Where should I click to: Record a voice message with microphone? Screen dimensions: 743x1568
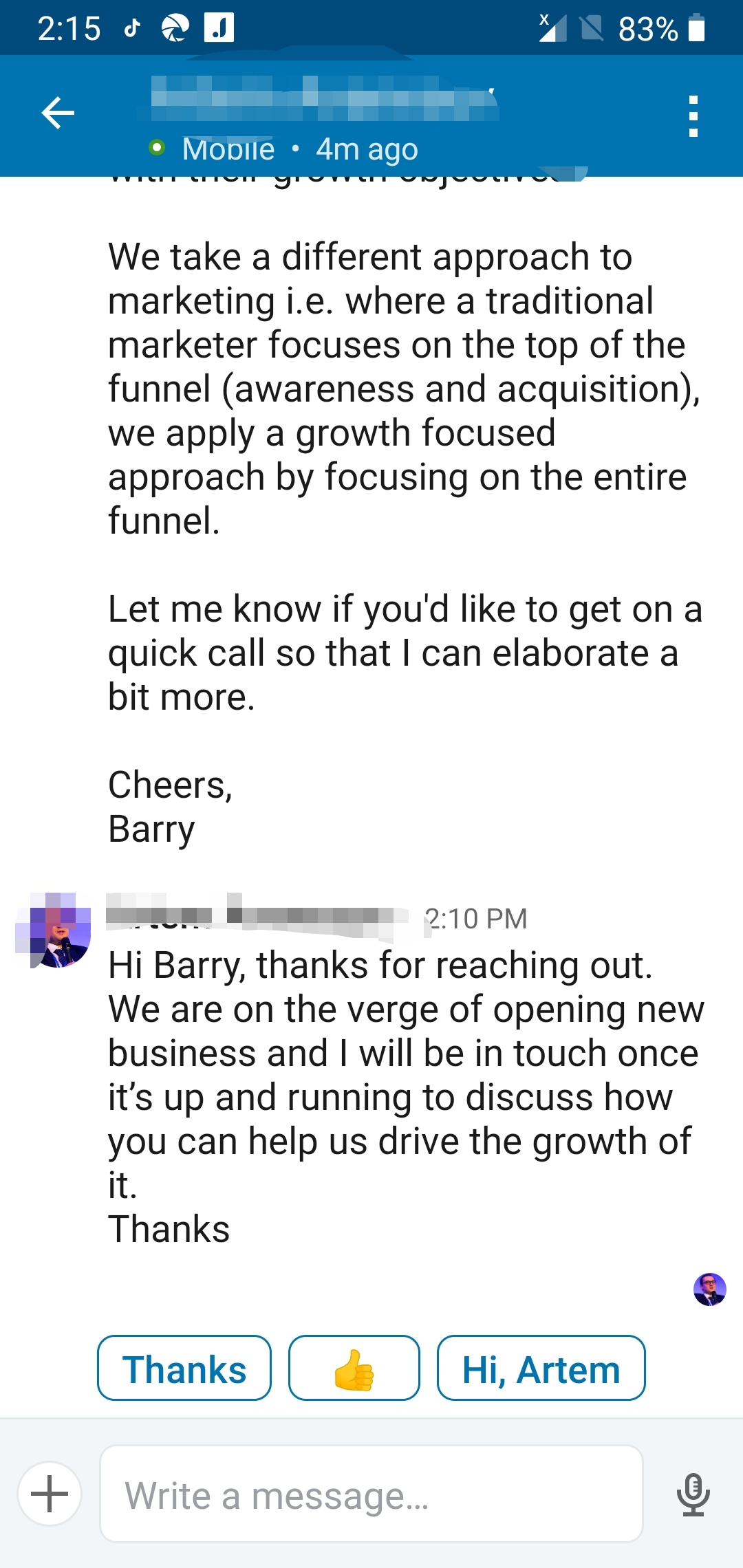click(x=693, y=1494)
